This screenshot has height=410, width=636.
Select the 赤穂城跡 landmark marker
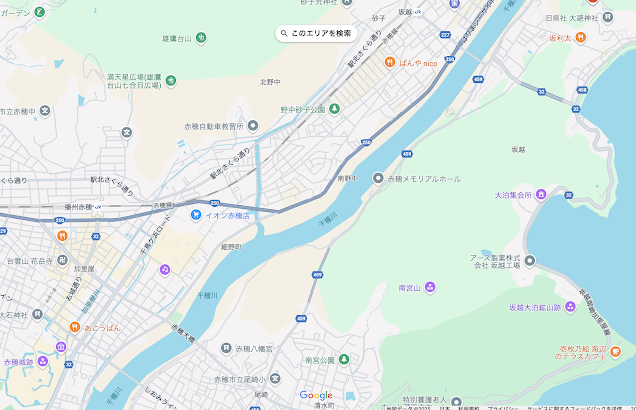point(43,362)
